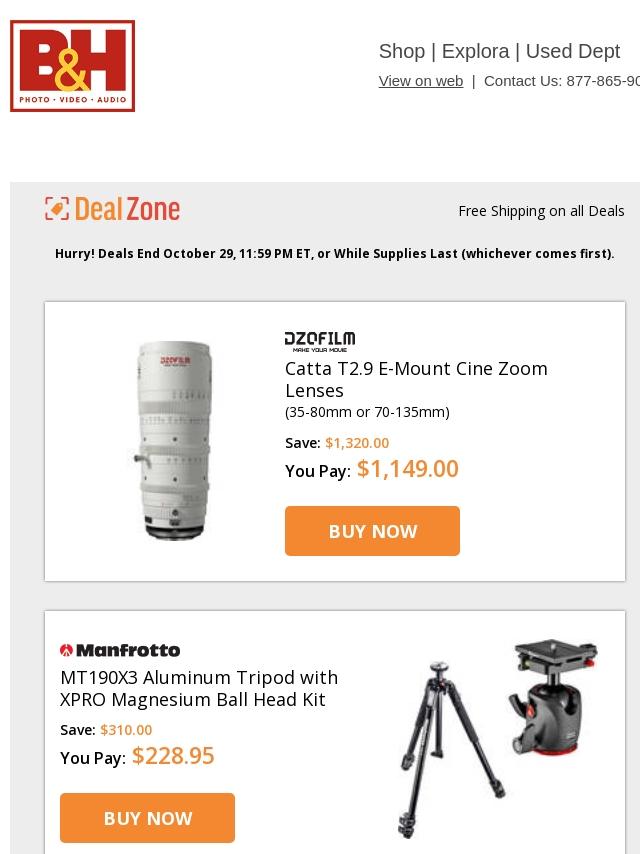Screen dimensions: 640x854
Task: Open the Catta T2.9 E-Mount Cine Zoom title
Action: [416, 379]
